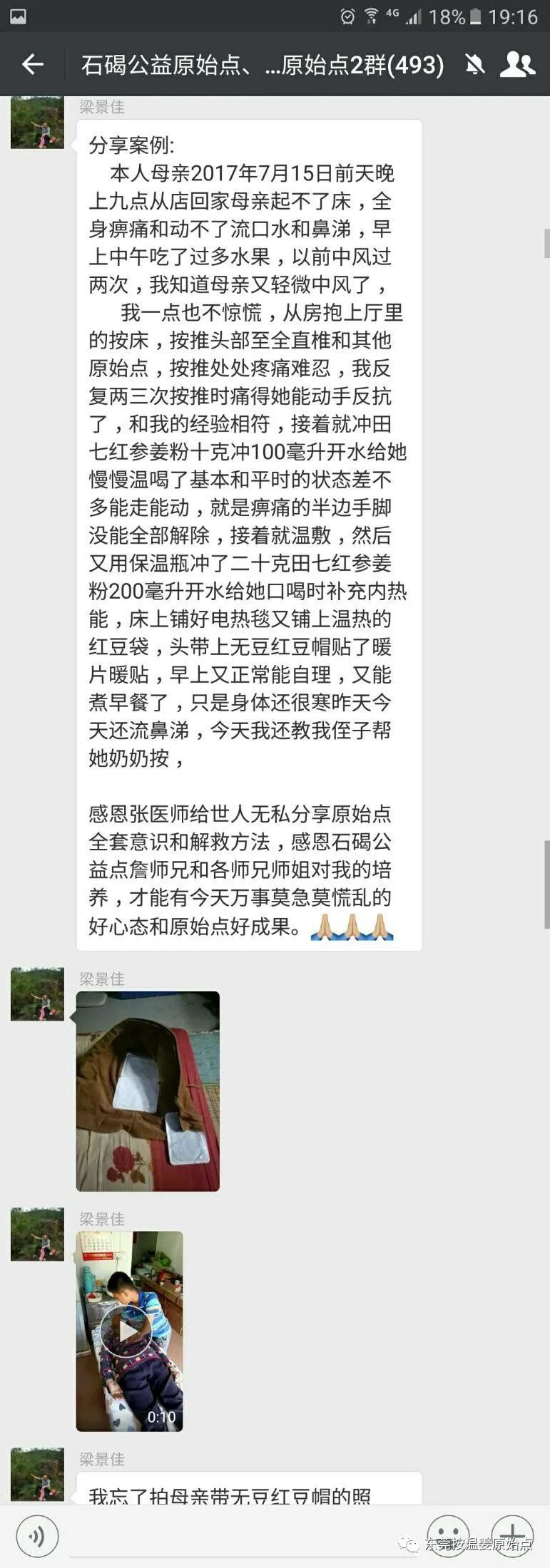Open 梁景佳's avatar beside the photo message
Viewport: 550px width, 1568px height.
pyautogui.click(x=37, y=994)
